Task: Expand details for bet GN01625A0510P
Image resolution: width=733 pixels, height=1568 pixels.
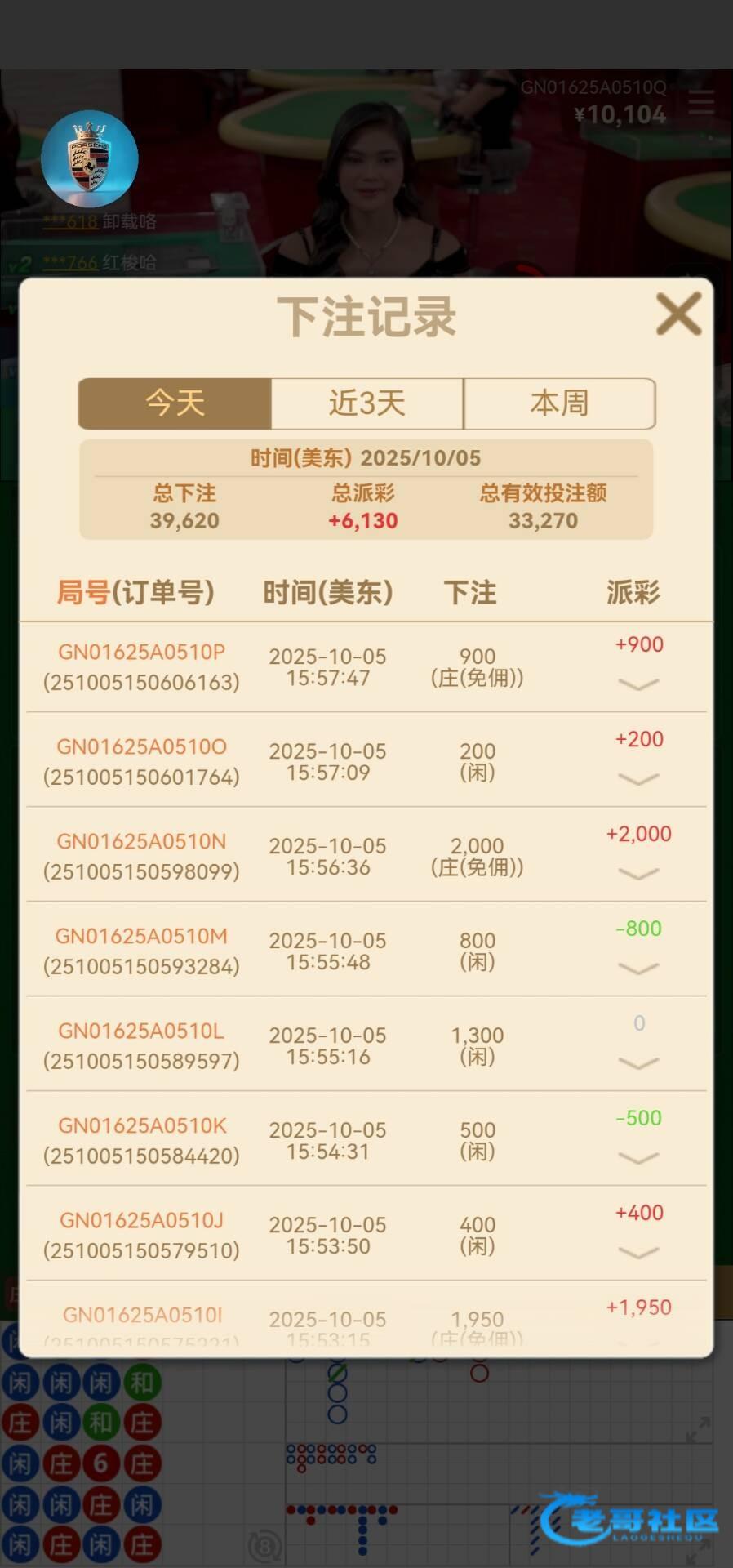Action: (638, 684)
